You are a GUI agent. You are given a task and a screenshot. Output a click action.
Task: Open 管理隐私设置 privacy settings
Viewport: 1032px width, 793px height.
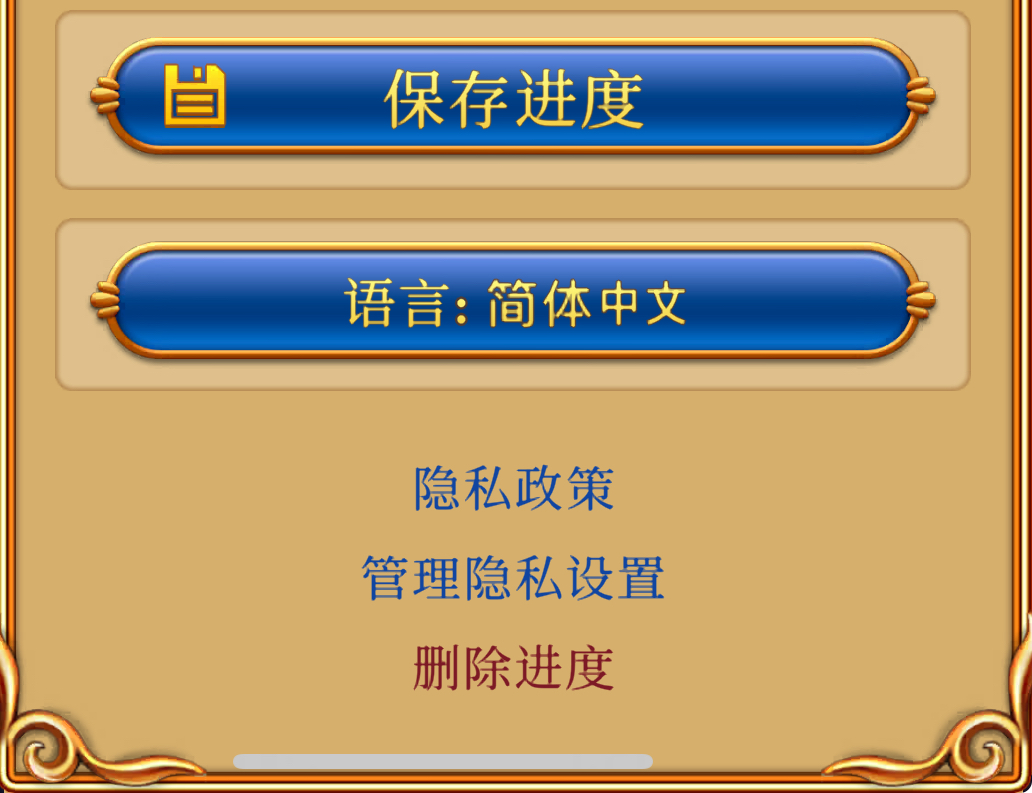[513, 579]
